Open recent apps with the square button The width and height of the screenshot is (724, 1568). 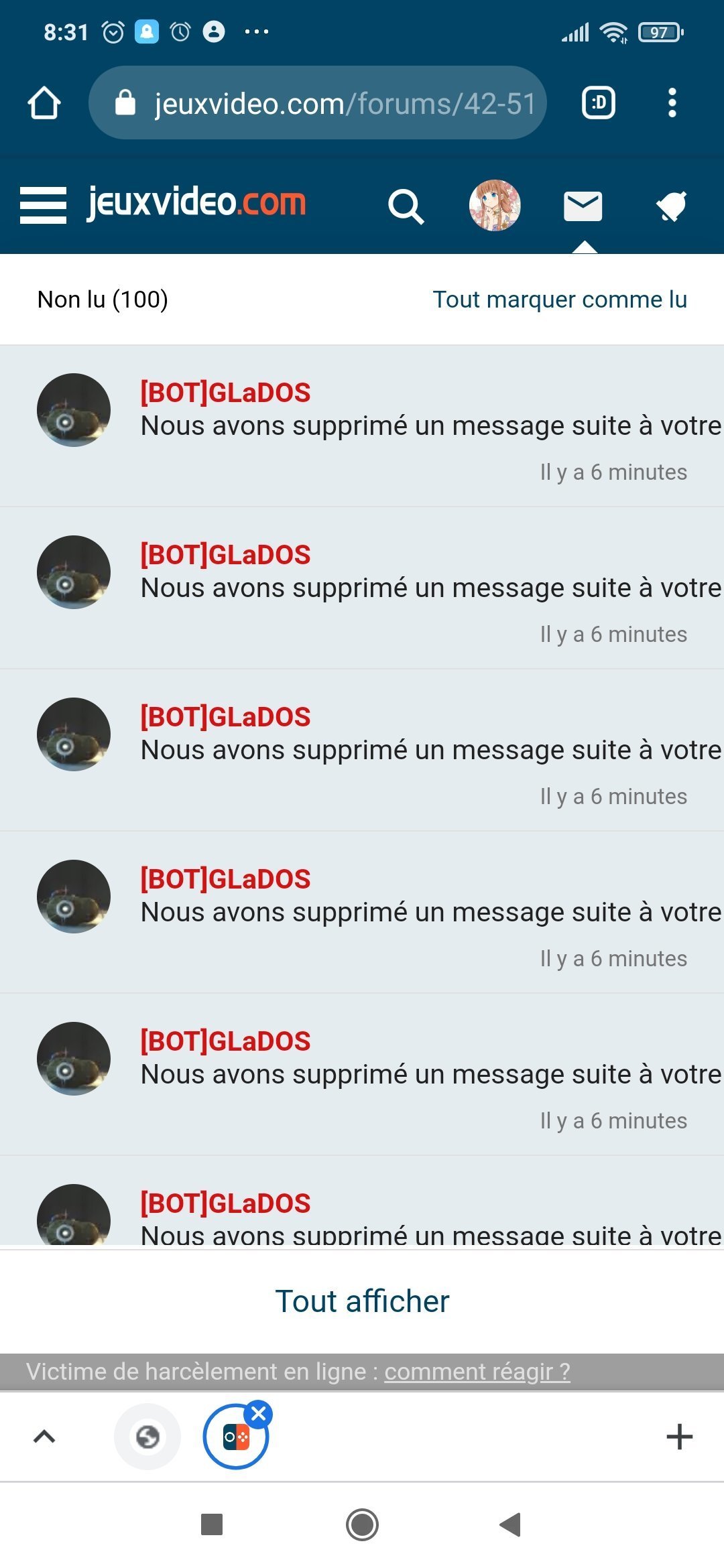[x=212, y=1524]
